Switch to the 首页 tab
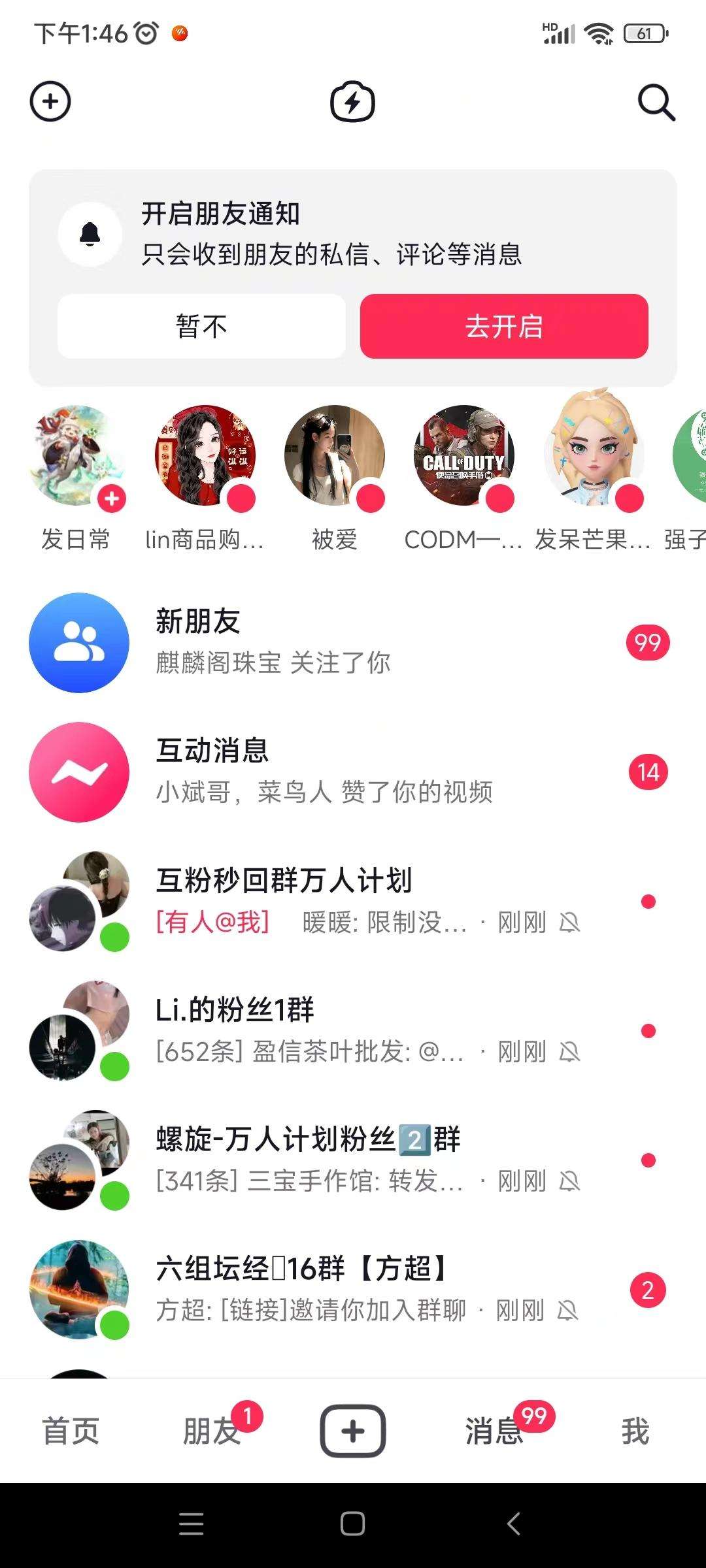This screenshot has width=706, height=1568. pos(71,1431)
